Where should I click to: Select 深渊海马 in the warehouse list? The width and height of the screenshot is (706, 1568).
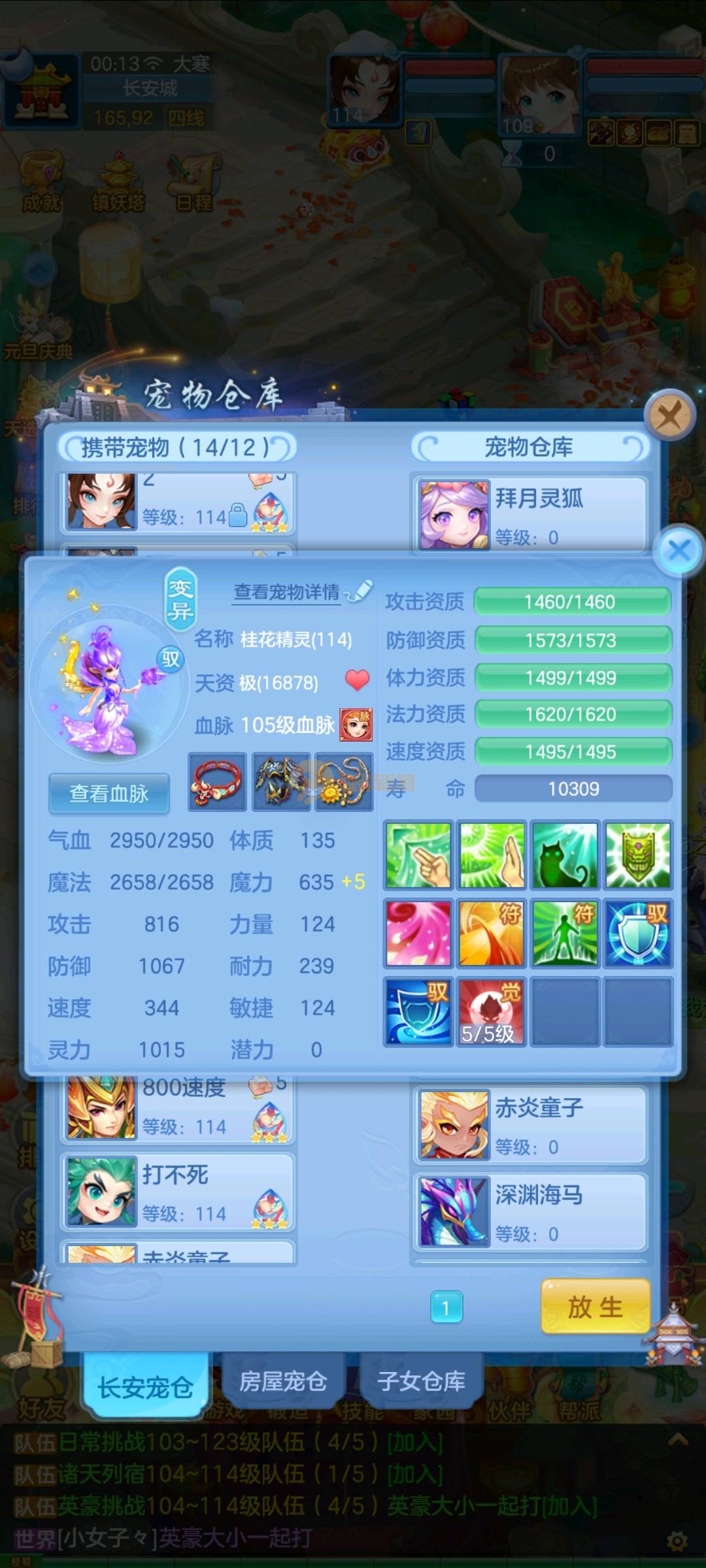pyautogui.click(x=529, y=1212)
